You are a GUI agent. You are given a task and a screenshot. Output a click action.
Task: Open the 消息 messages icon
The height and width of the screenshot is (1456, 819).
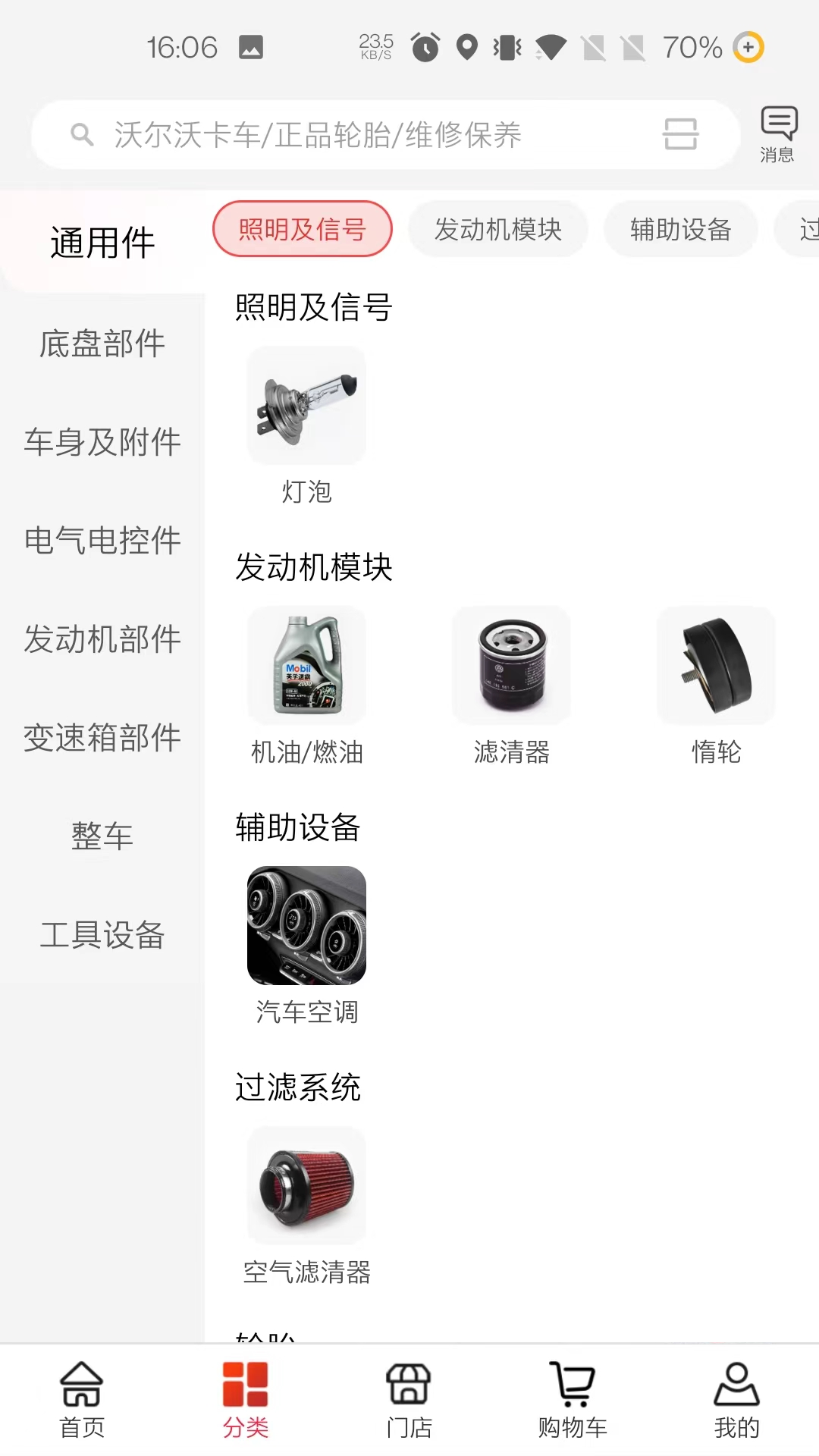tap(778, 133)
